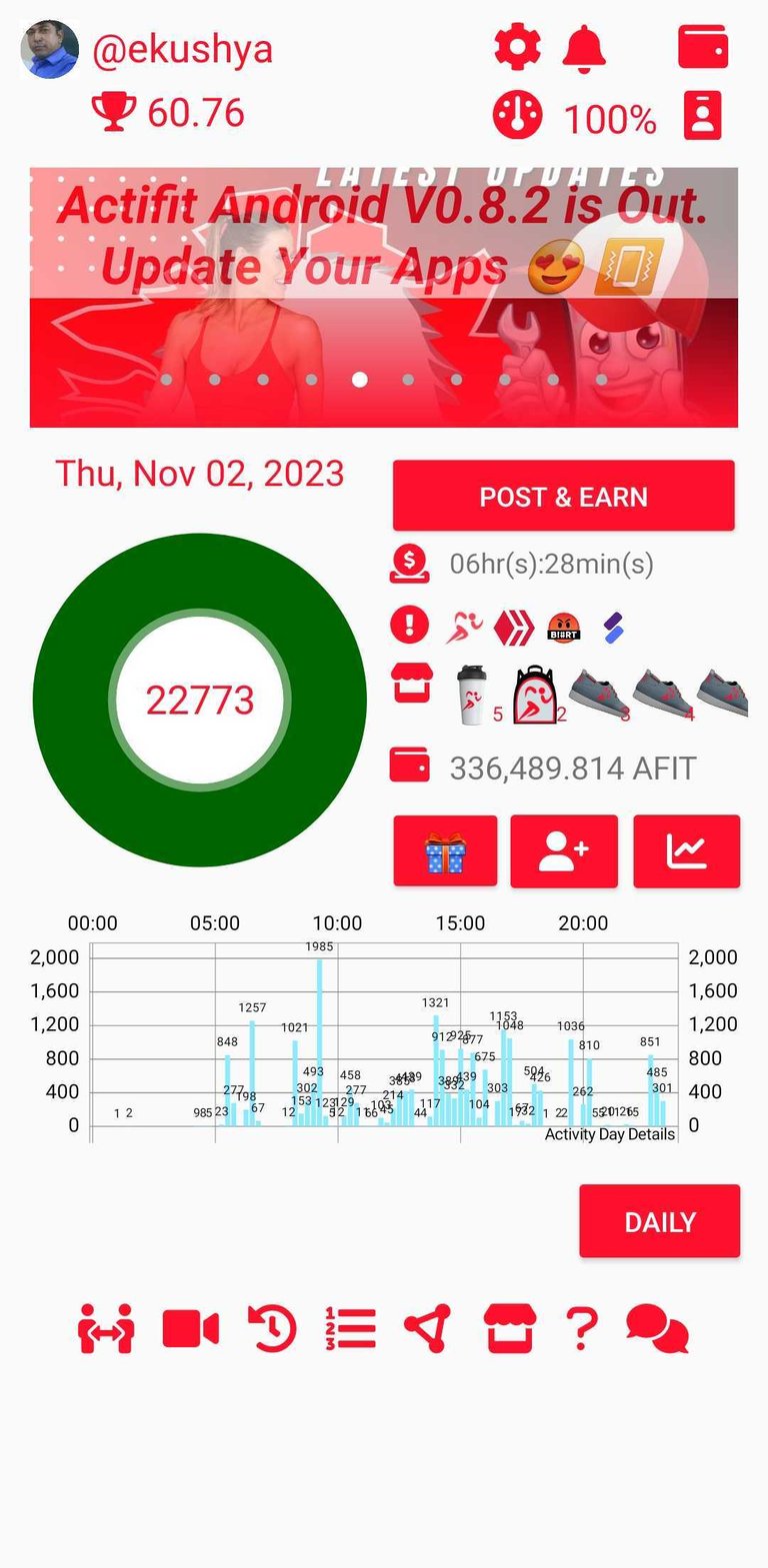The image size is (768, 1568).
Task: Open the wallet icon at top
Action: click(x=703, y=47)
